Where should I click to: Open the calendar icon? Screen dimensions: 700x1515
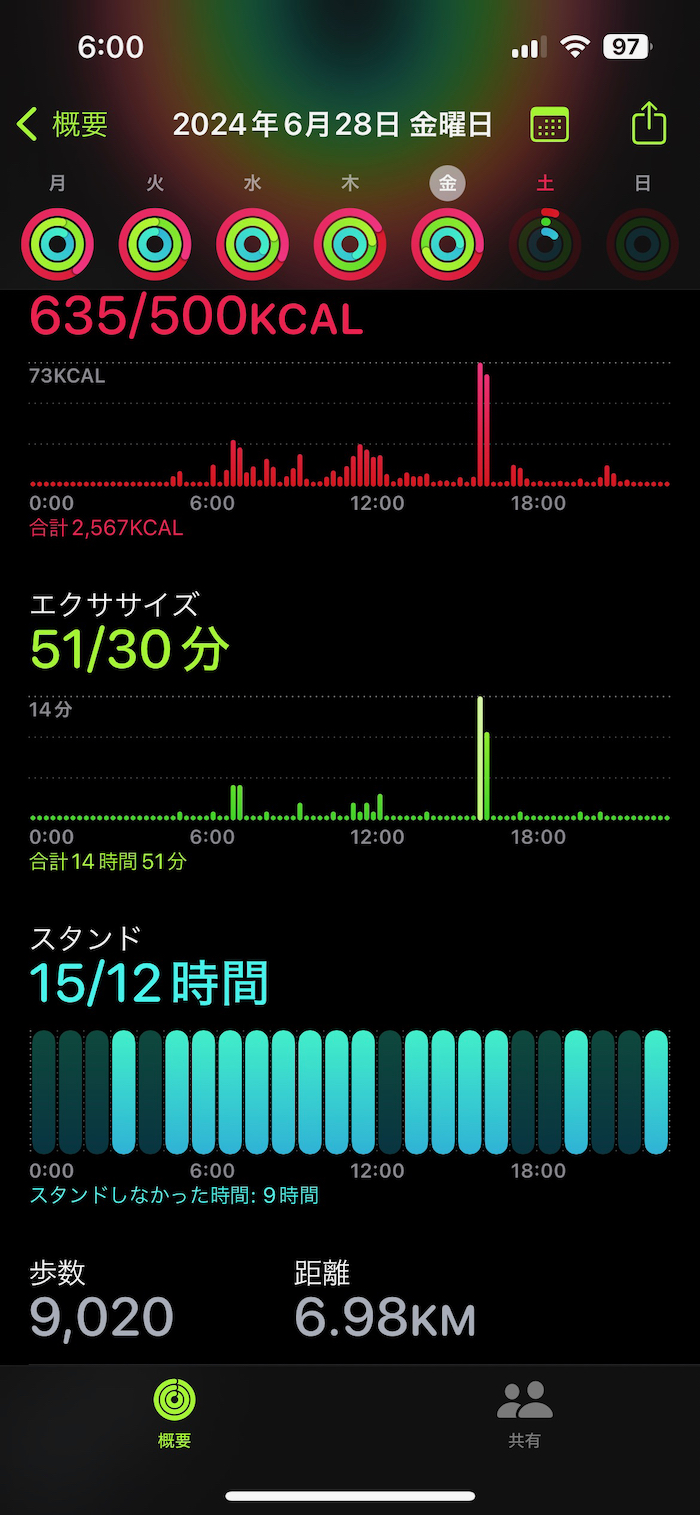(549, 125)
